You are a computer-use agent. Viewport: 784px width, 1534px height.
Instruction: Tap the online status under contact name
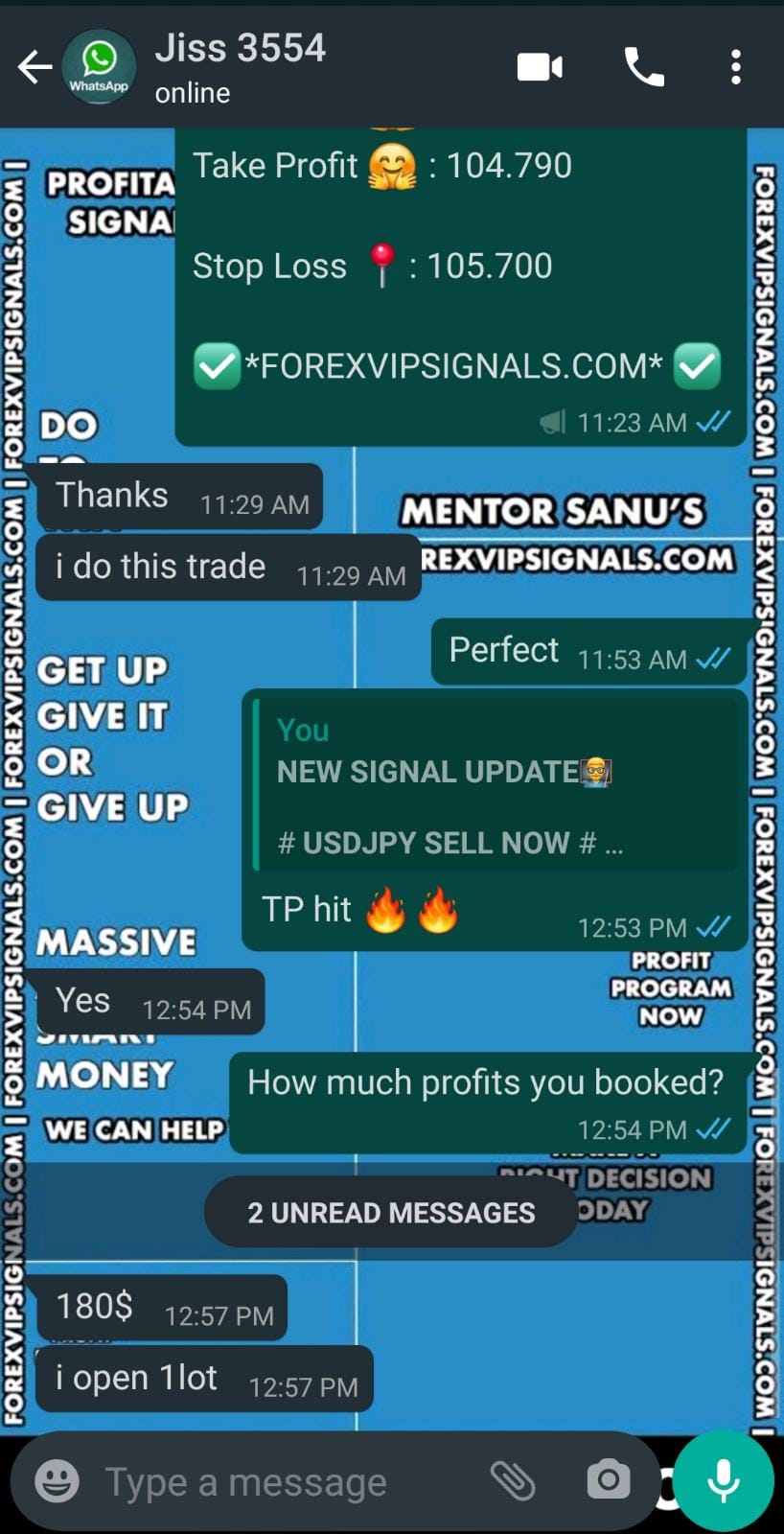pos(191,93)
